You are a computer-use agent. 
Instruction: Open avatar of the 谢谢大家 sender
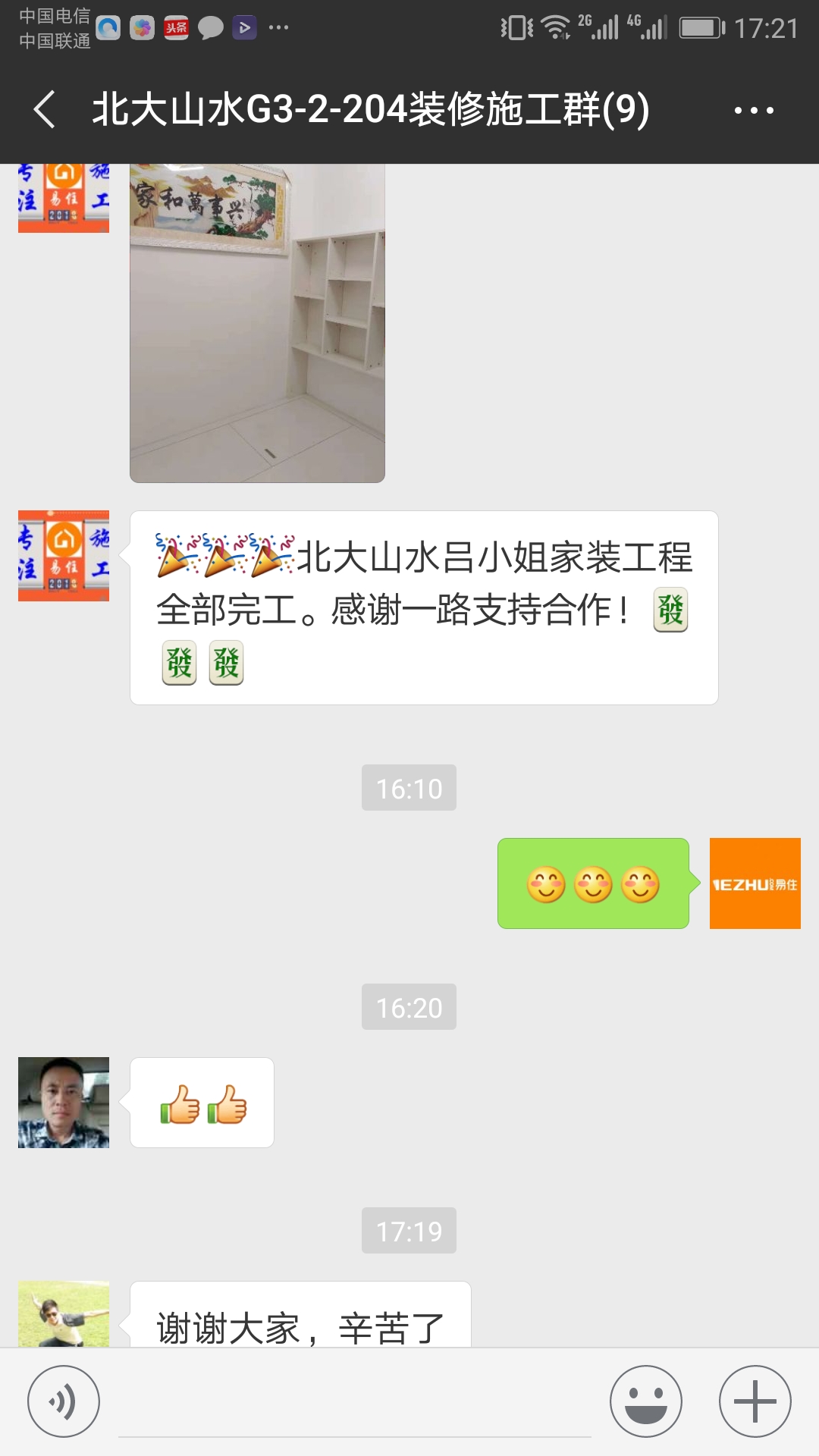coord(64,1314)
